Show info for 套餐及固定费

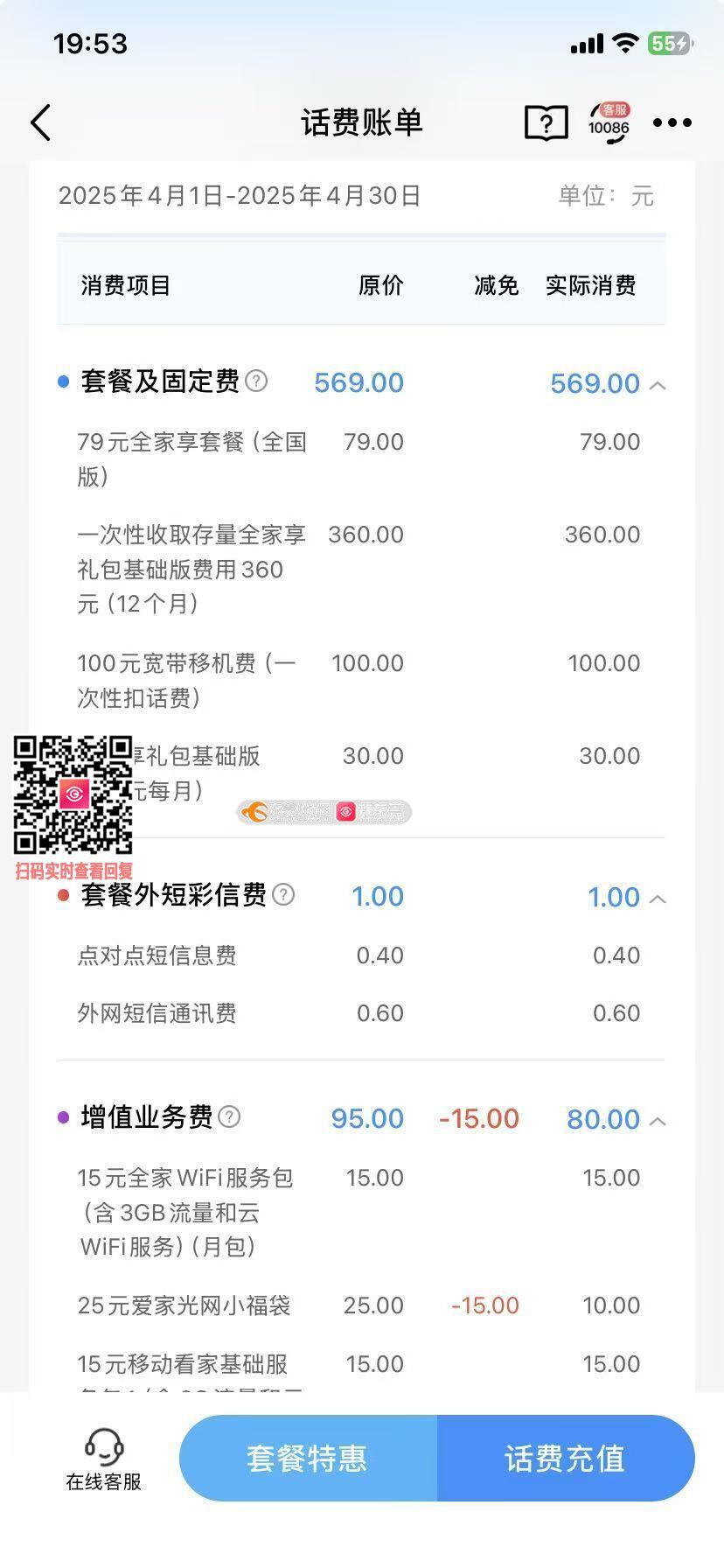click(256, 381)
